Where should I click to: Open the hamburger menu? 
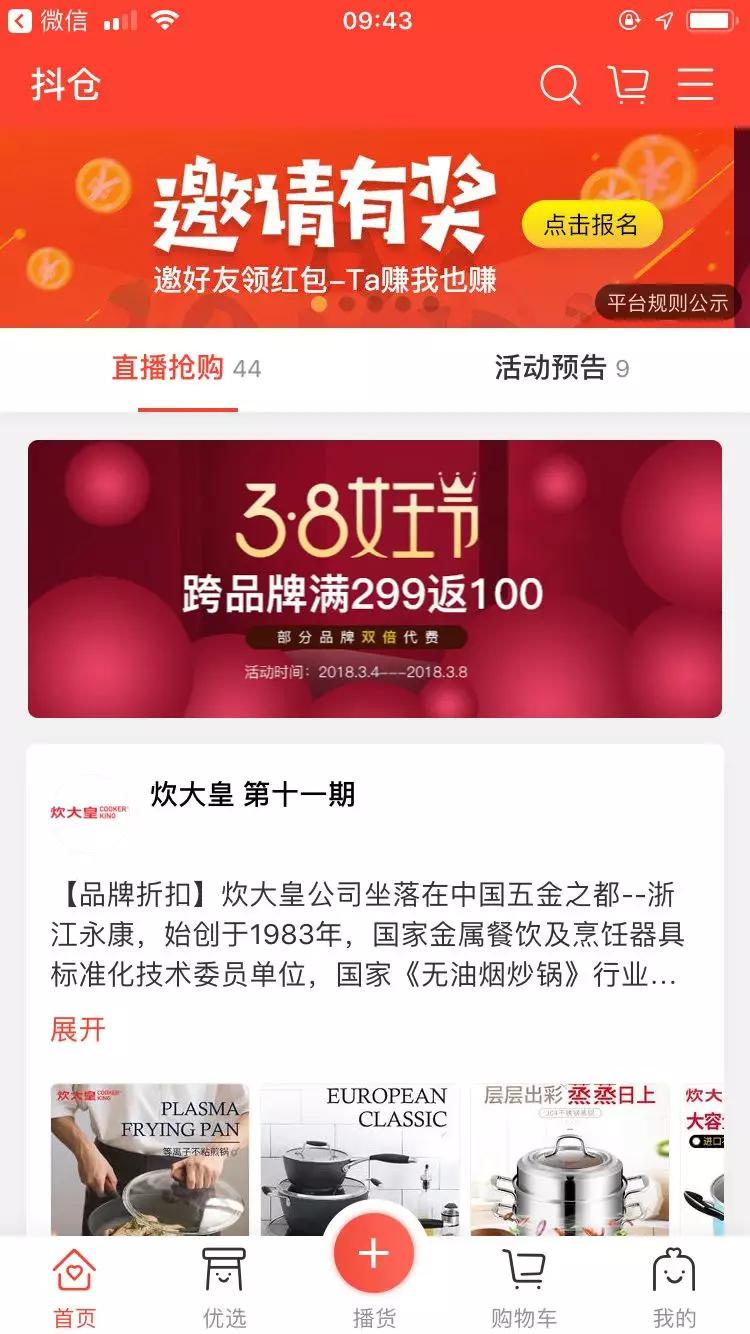tap(695, 85)
